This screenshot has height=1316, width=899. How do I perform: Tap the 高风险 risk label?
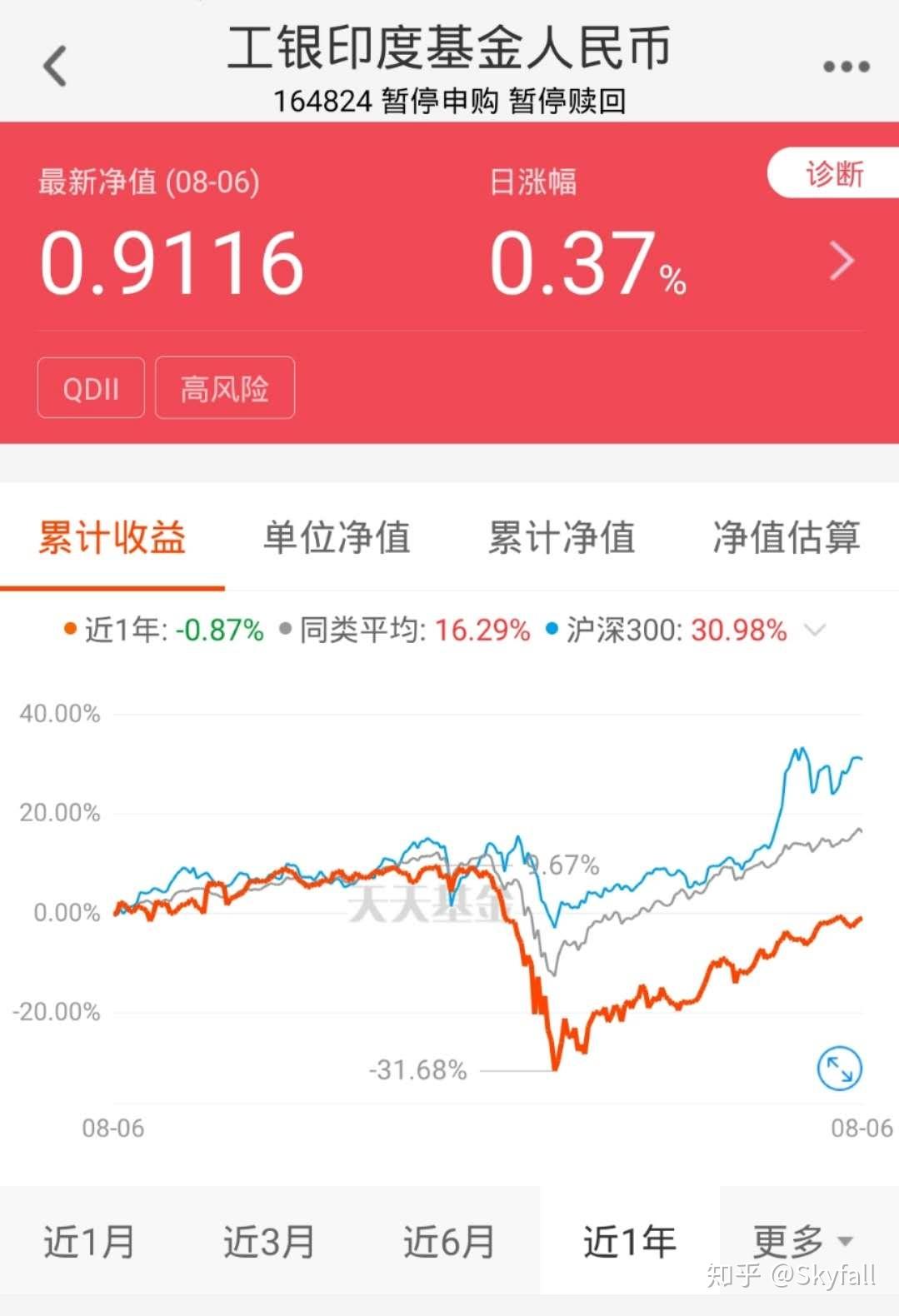click(x=224, y=387)
